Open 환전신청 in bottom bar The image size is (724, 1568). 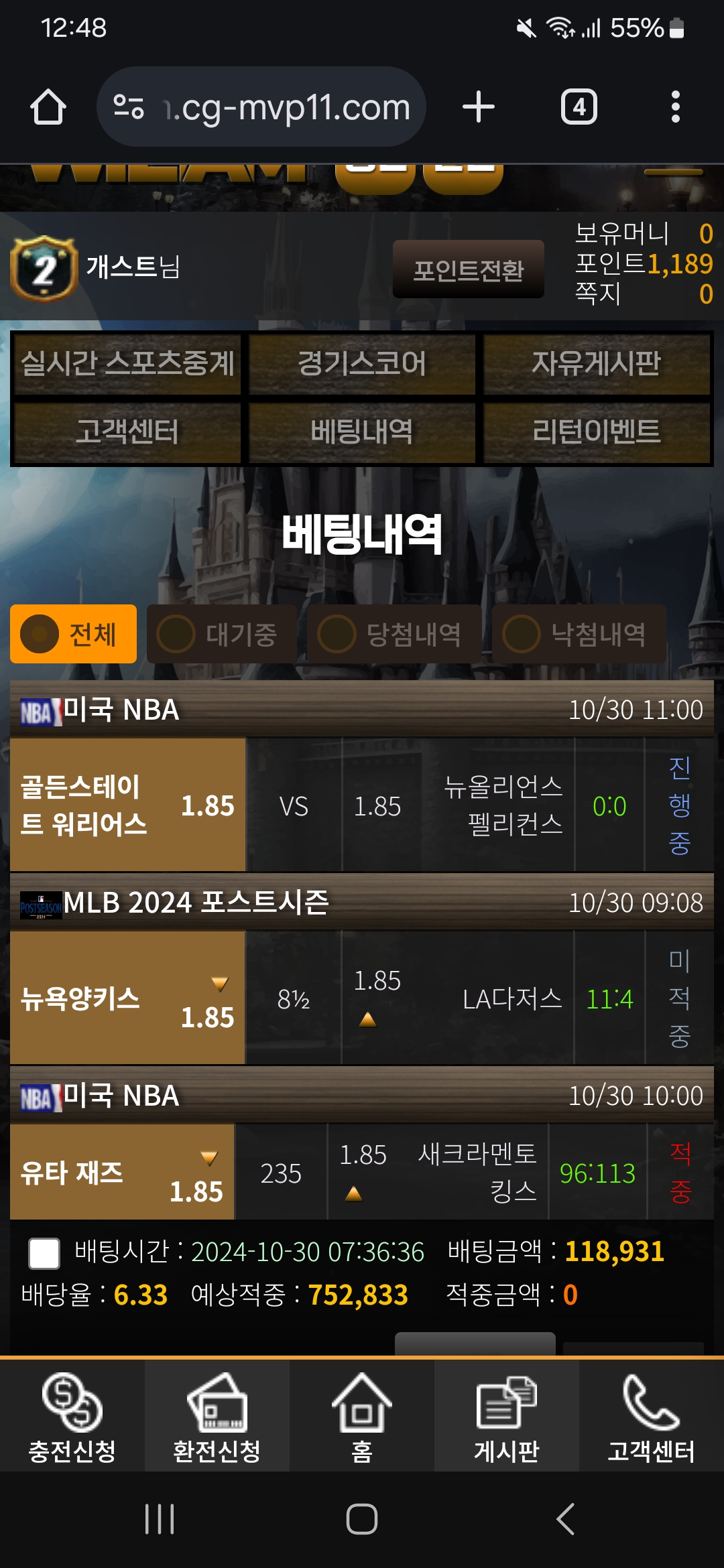click(217, 1417)
